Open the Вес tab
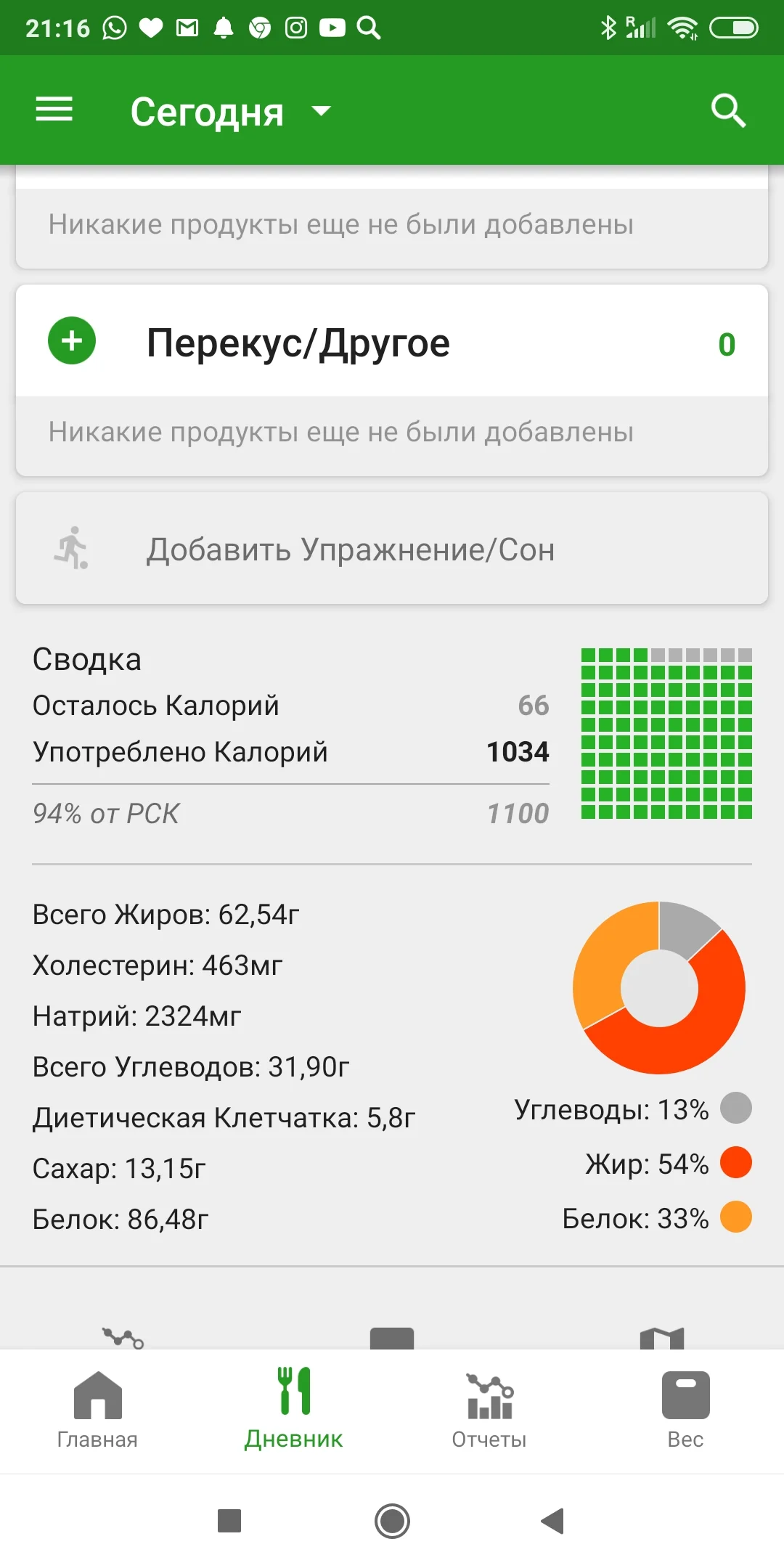This screenshot has height=1568, width=784. [x=685, y=1410]
